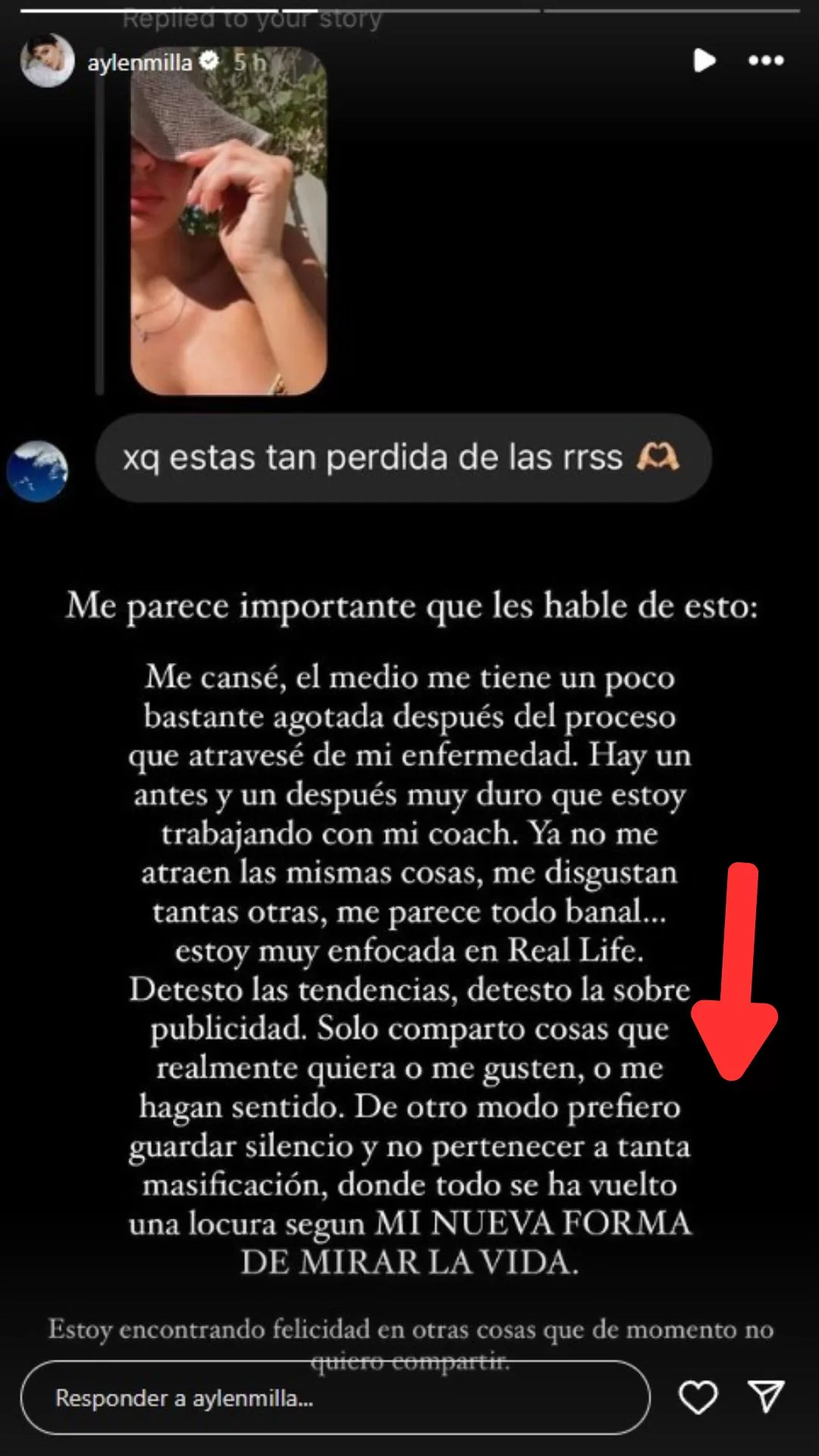Resume story playback
The height and width of the screenshot is (1456, 819).
point(704,61)
